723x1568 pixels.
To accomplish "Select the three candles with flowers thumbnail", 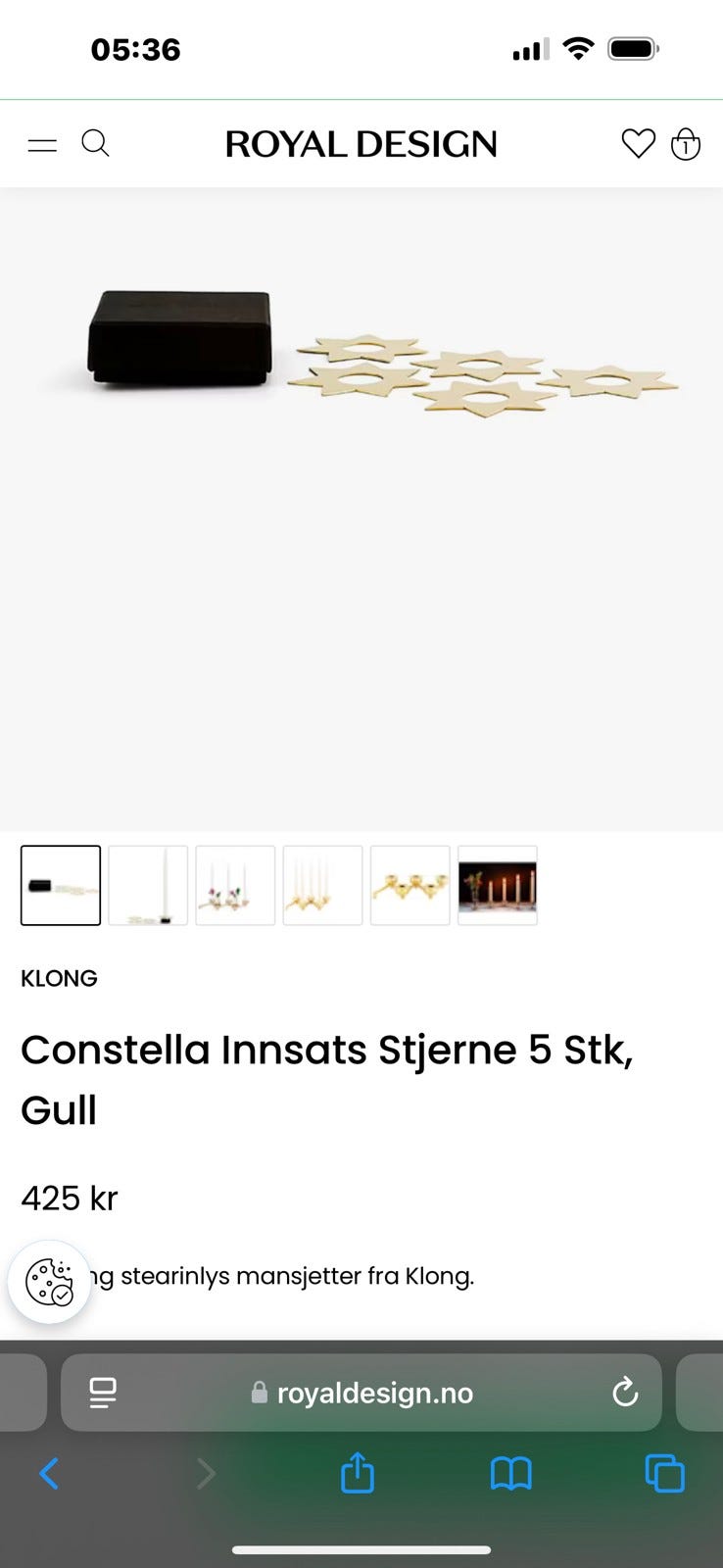I will (x=235, y=885).
